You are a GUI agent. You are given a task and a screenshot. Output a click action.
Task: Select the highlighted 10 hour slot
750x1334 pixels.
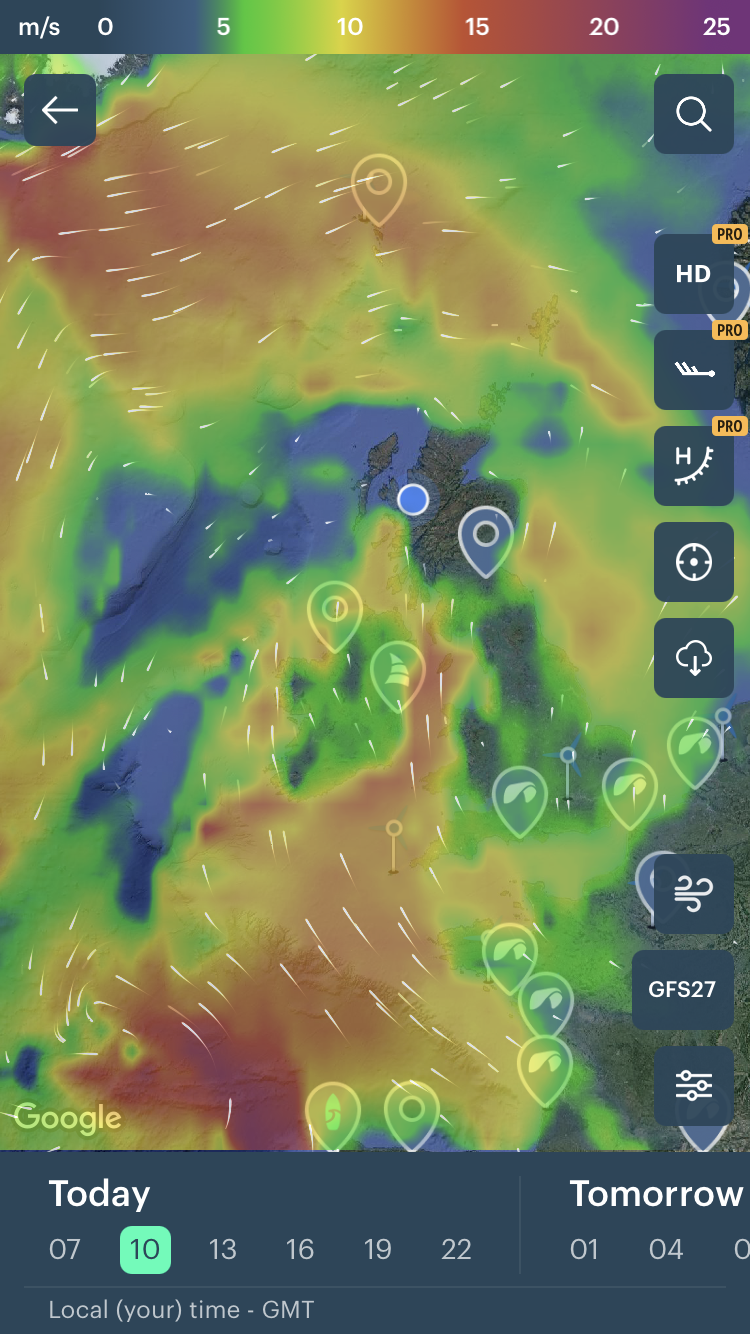click(x=145, y=1250)
